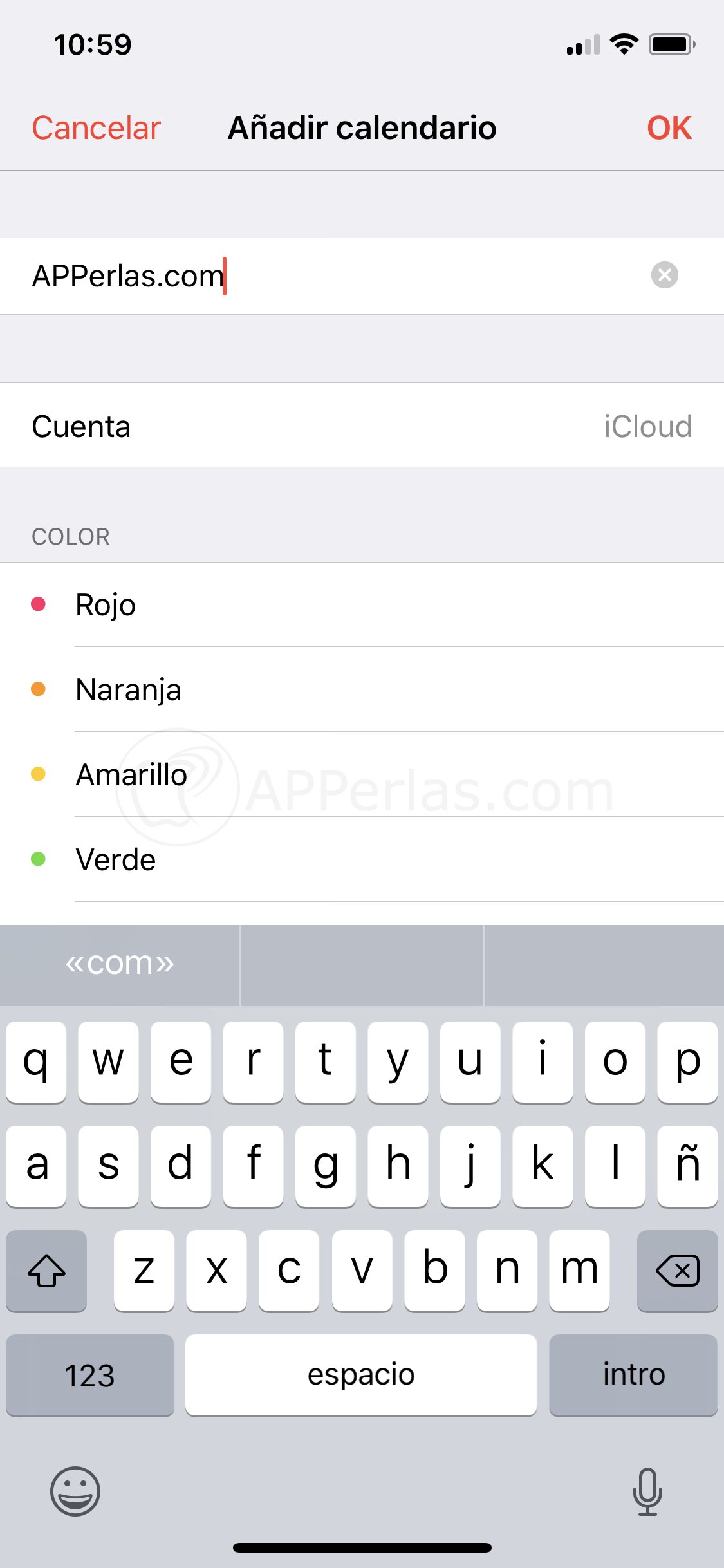Switch keyboard to numbers with 123
Screen dimensions: 724x1568
pyautogui.click(x=90, y=1375)
